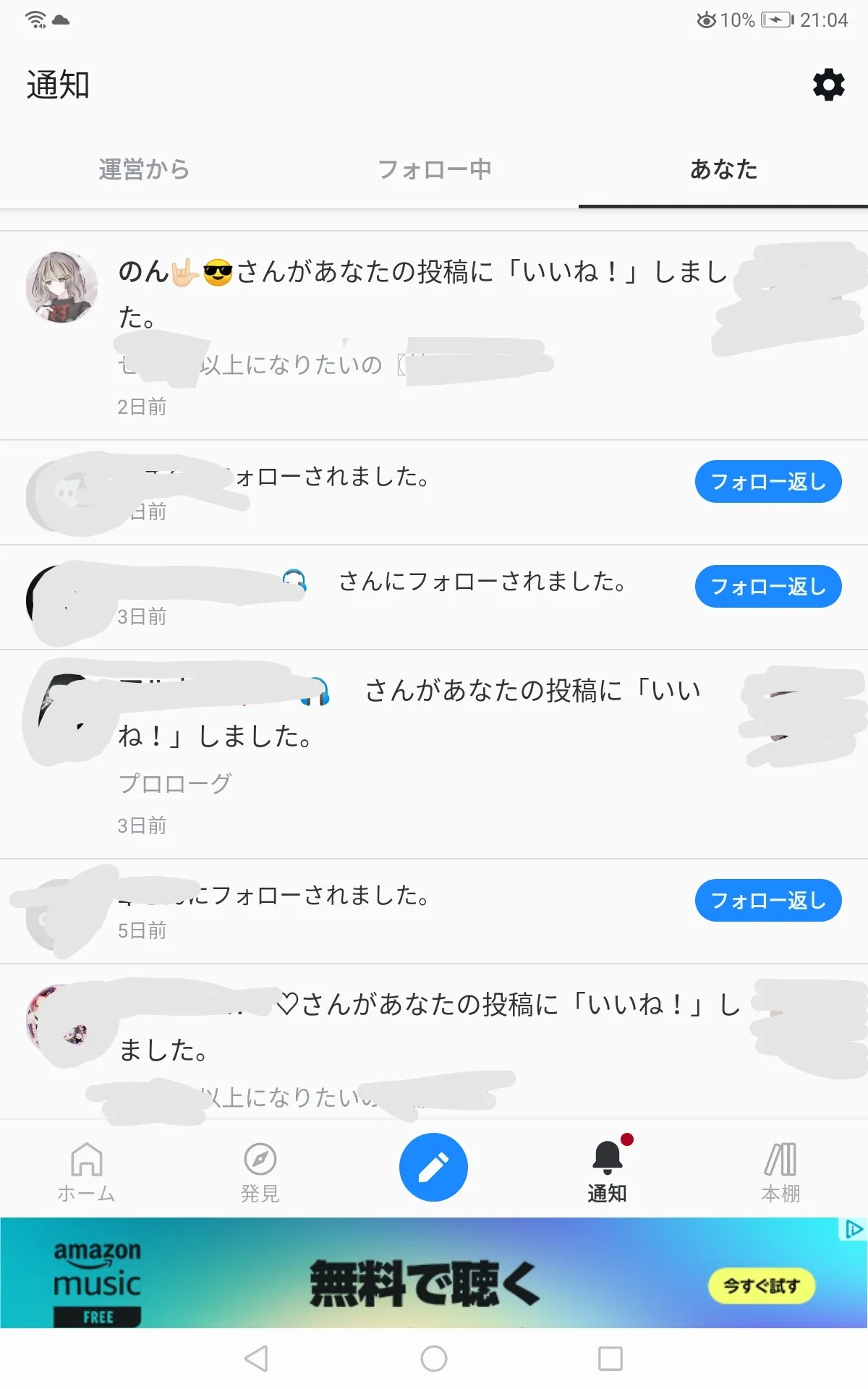Tap 今すぐ試す on the Amazon Music ad
The height and width of the screenshot is (1389, 868).
762,1286
